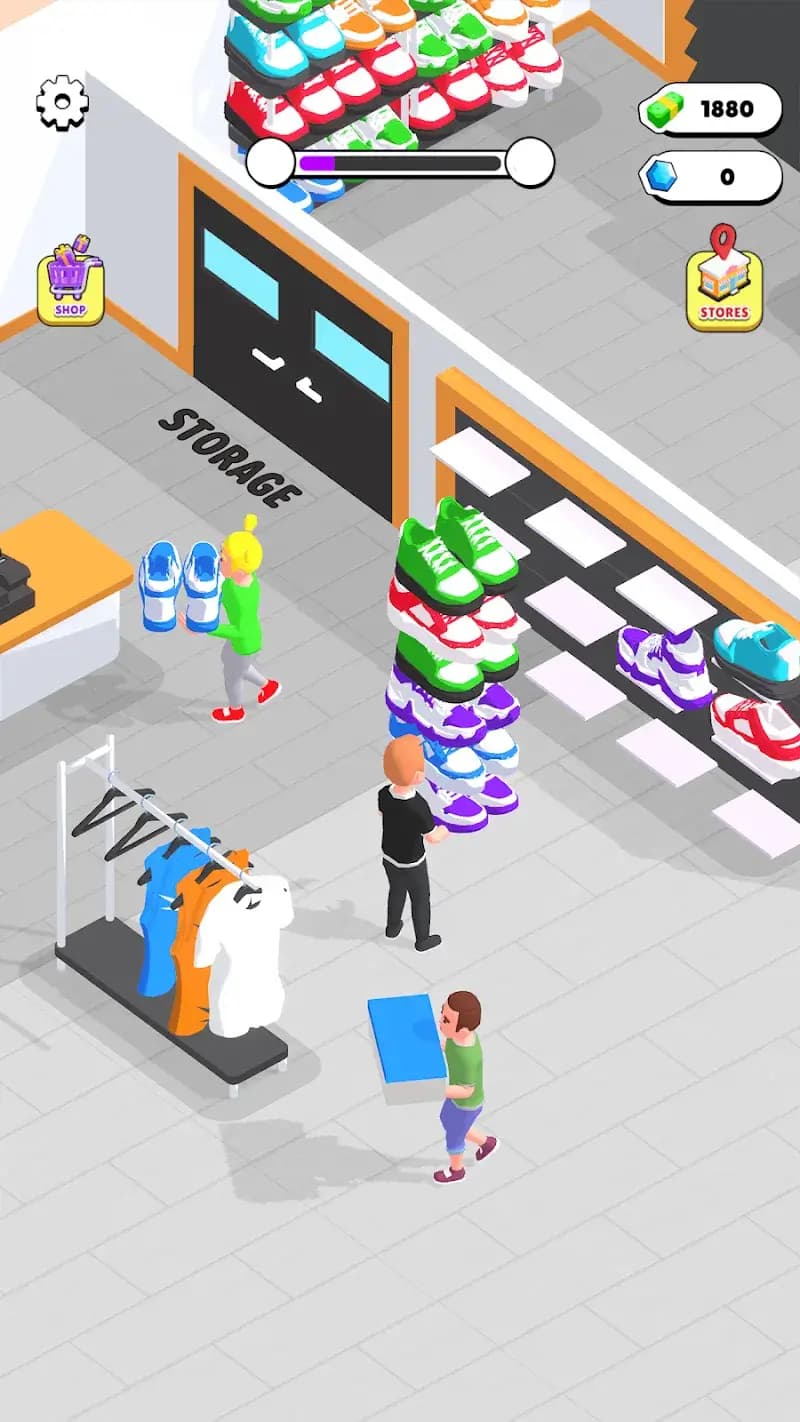Open the Stores map button
This screenshot has height=1422, width=800.
(724, 285)
